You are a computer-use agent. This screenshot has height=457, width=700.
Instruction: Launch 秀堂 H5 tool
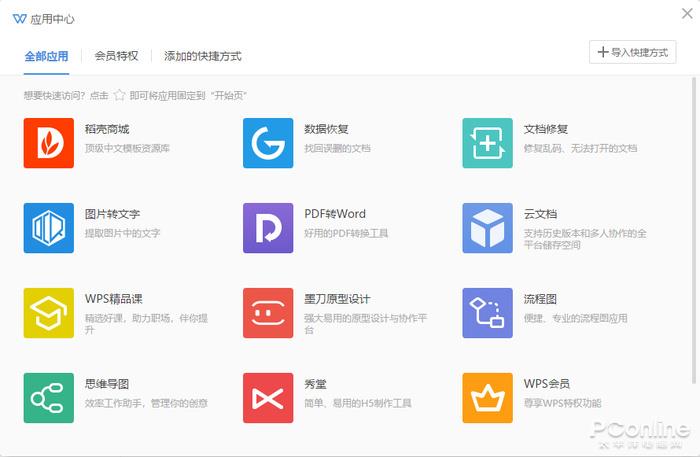(268, 398)
